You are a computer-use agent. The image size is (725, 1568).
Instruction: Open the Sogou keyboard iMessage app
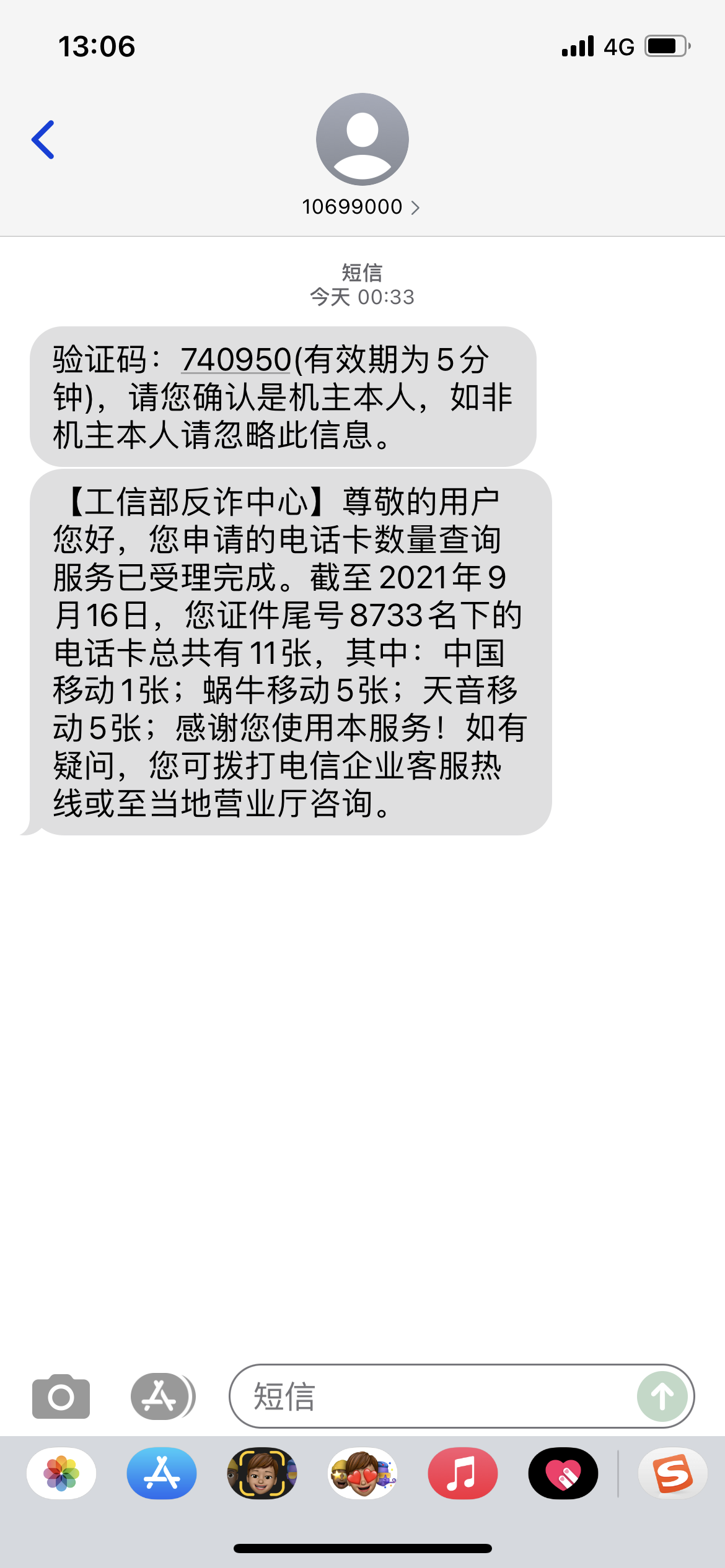672,1473
